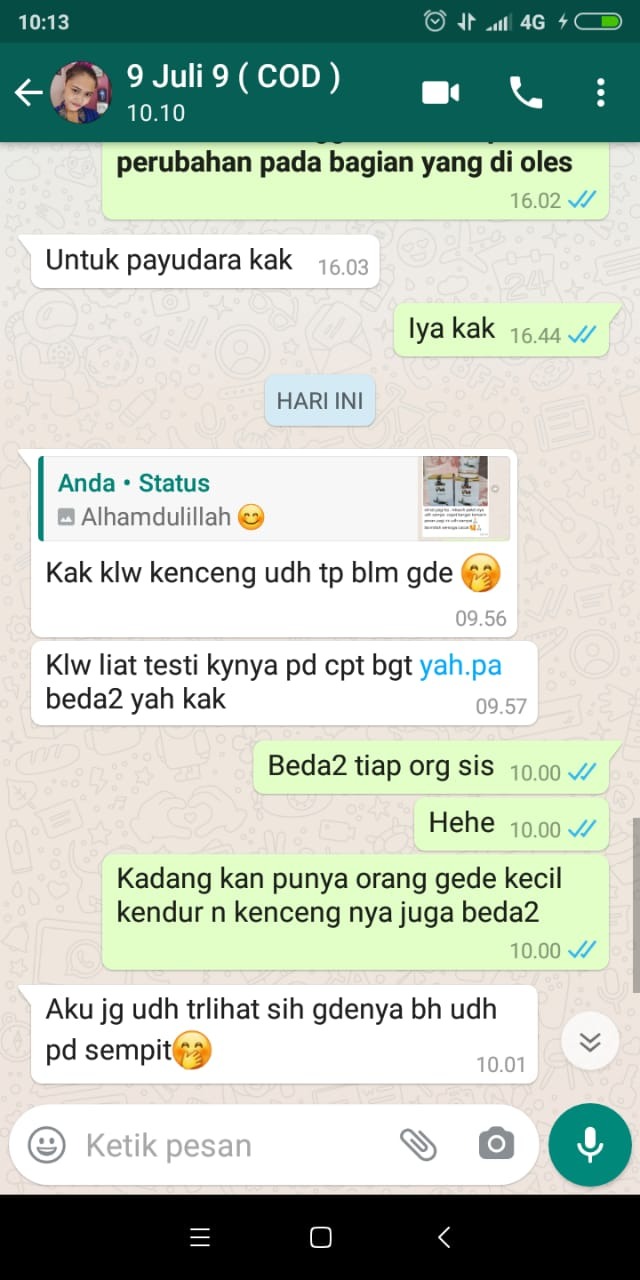The width and height of the screenshot is (640, 1280).
Task: Open the camera from message bar
Action: tap(496, 1145)
